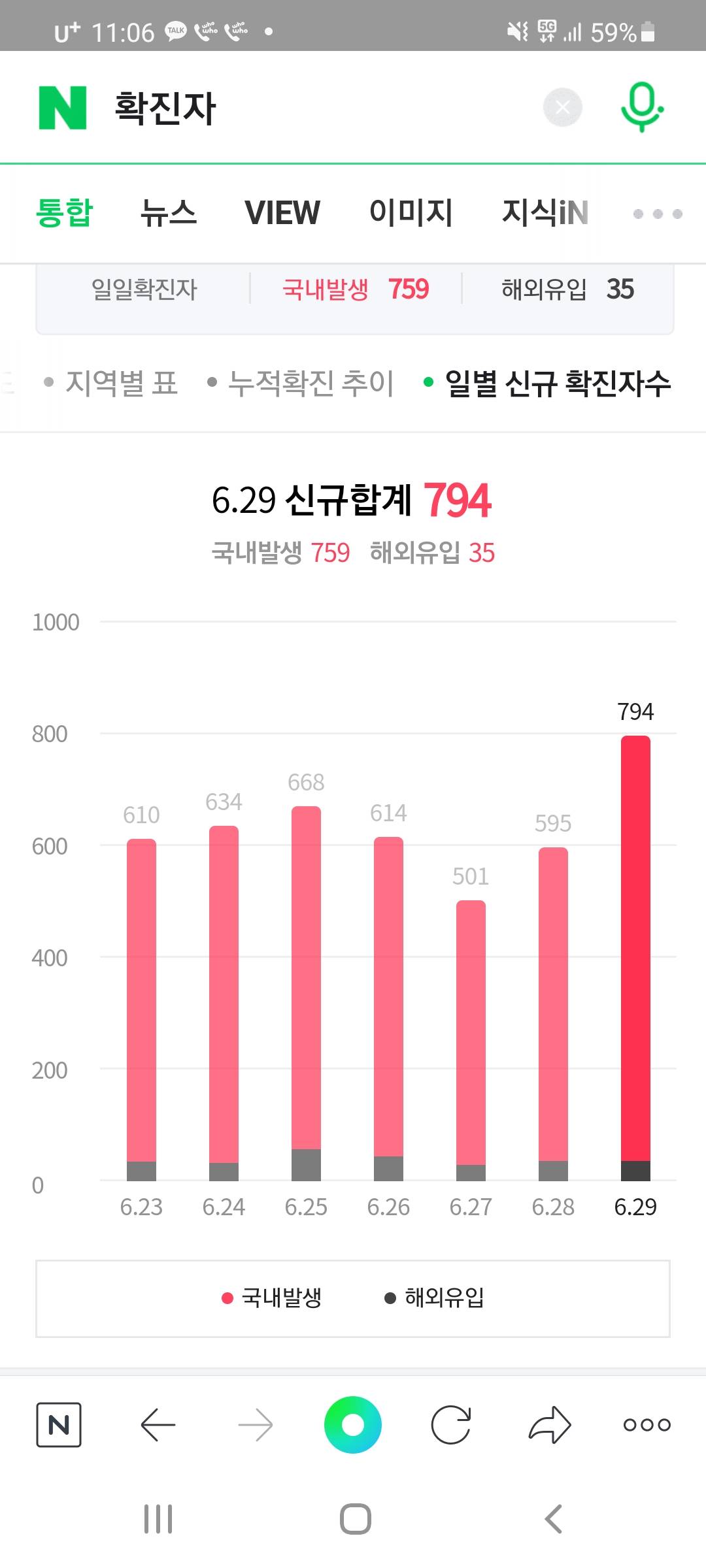Reload the page
706x1568 pixels.
point(451,1424)
